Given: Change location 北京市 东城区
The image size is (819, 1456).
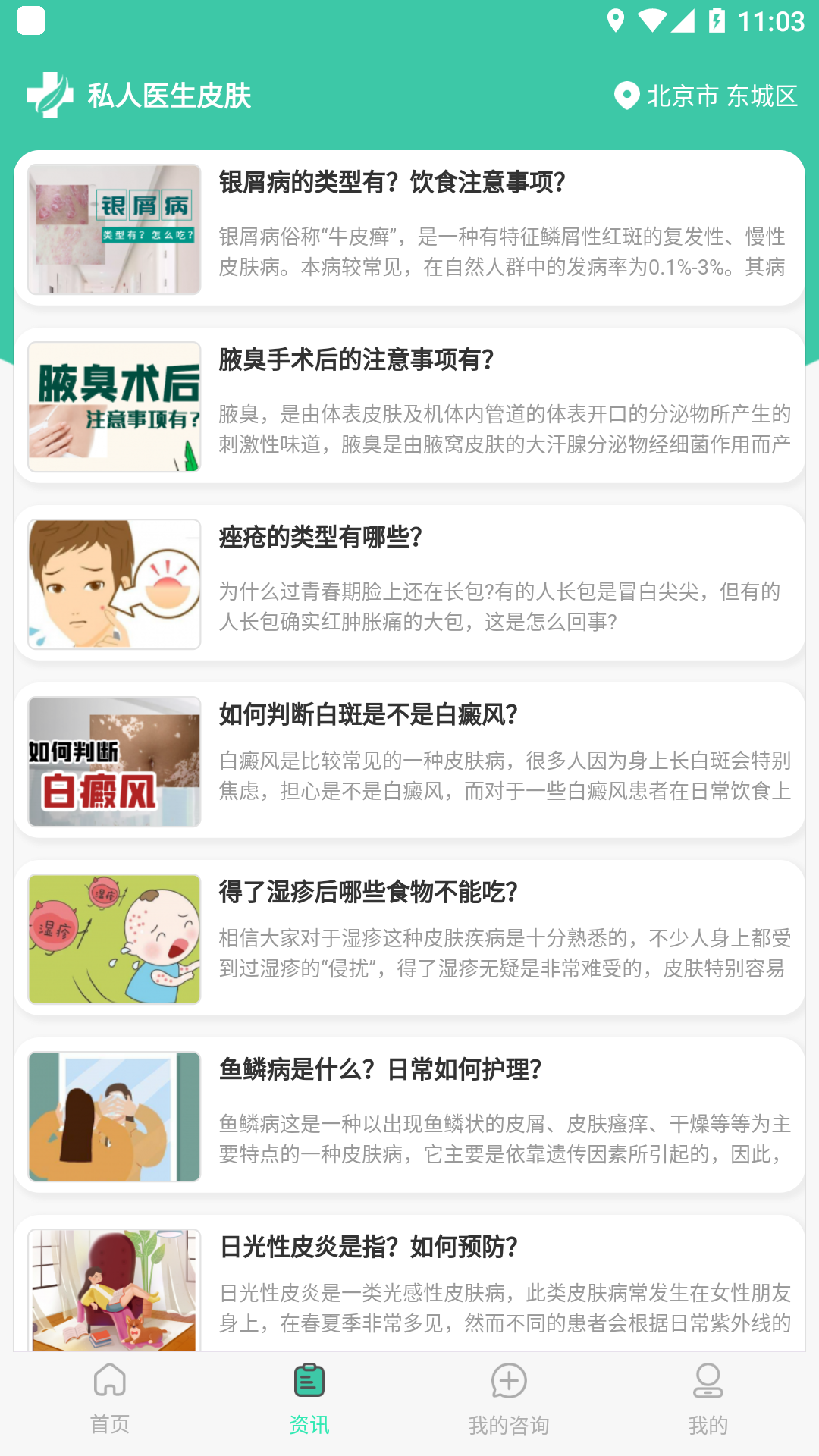Looking at the screenshot, I should (x=705, y=96).
